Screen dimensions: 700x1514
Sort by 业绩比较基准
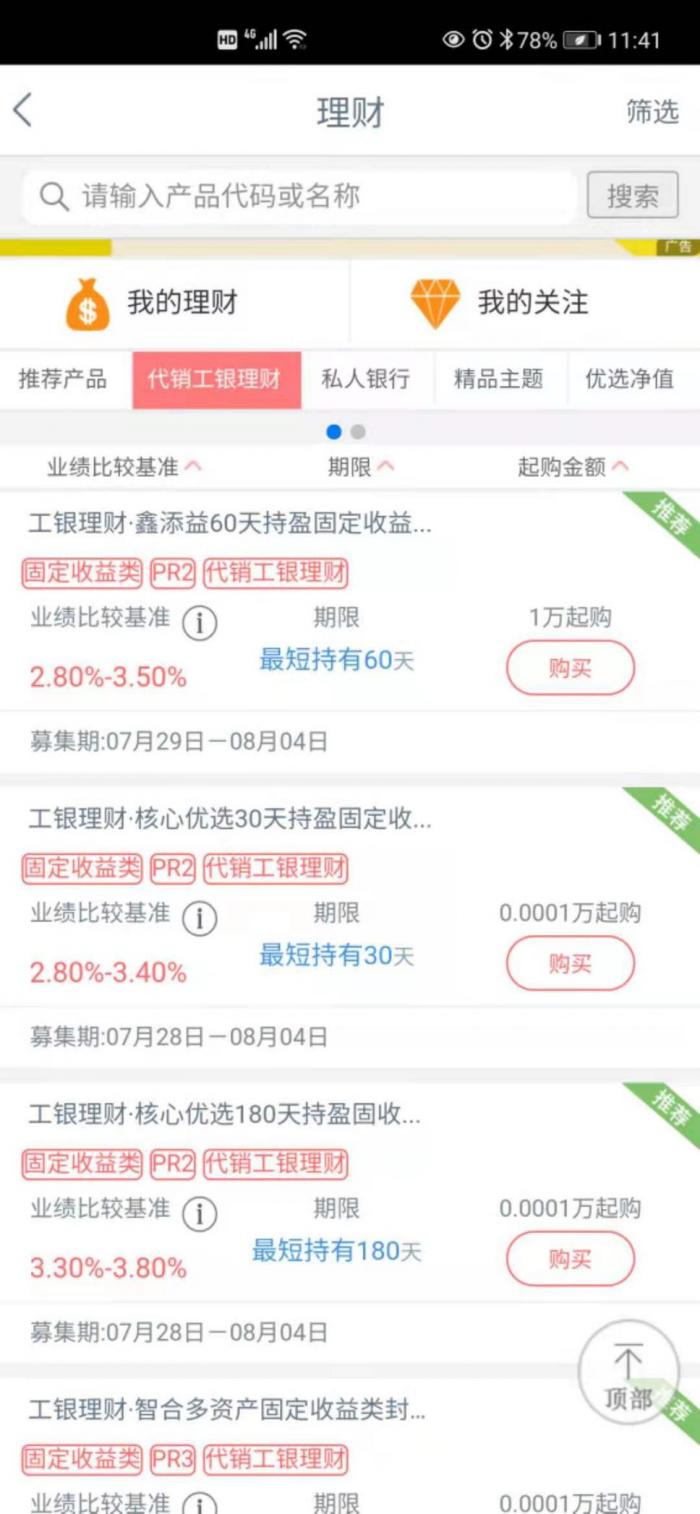124,466
